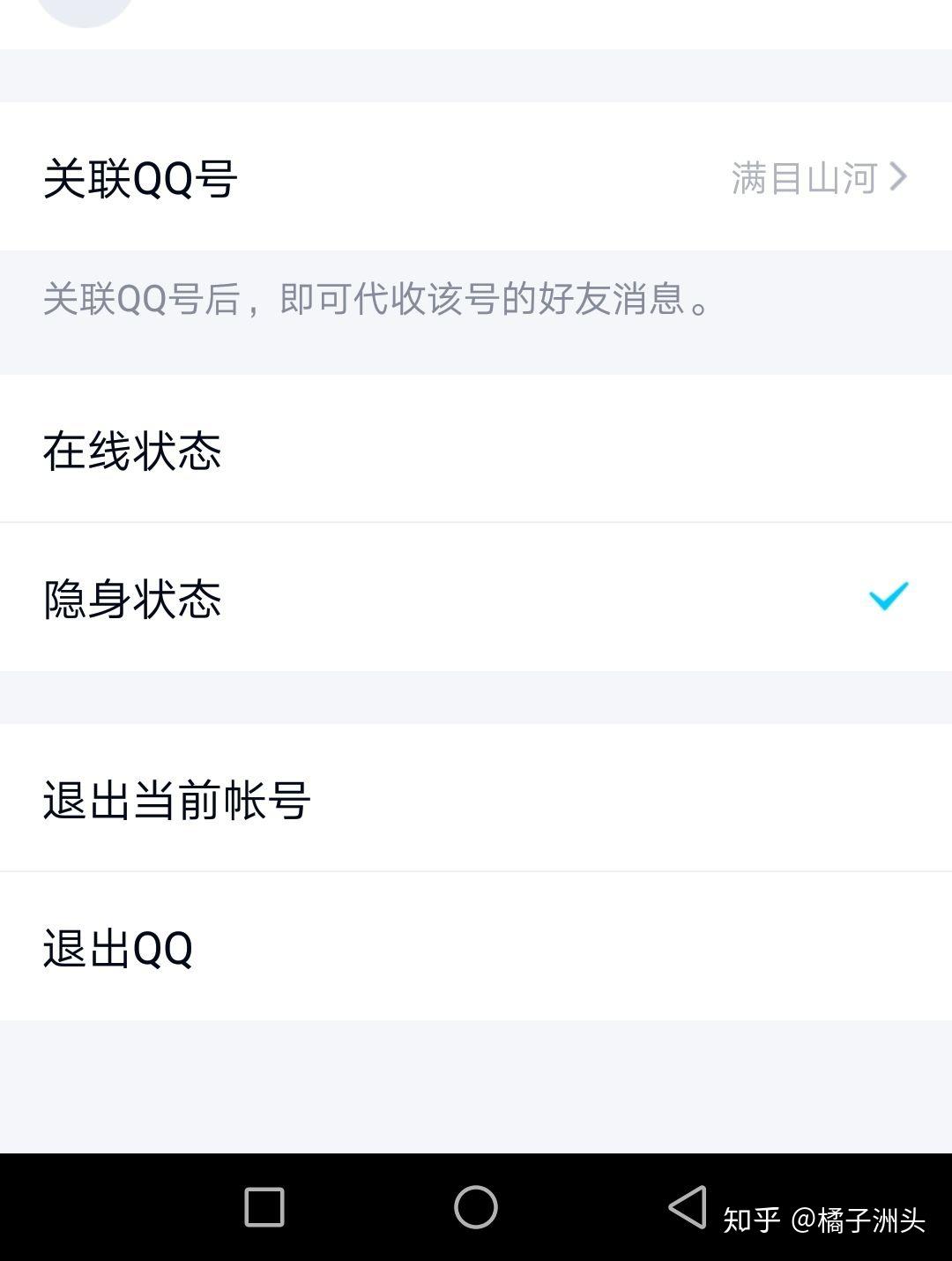Screen dimensions: 952x1261
Task: Tap the blue checkmark beside 隐身状态
Action: (x=889, y=596)
